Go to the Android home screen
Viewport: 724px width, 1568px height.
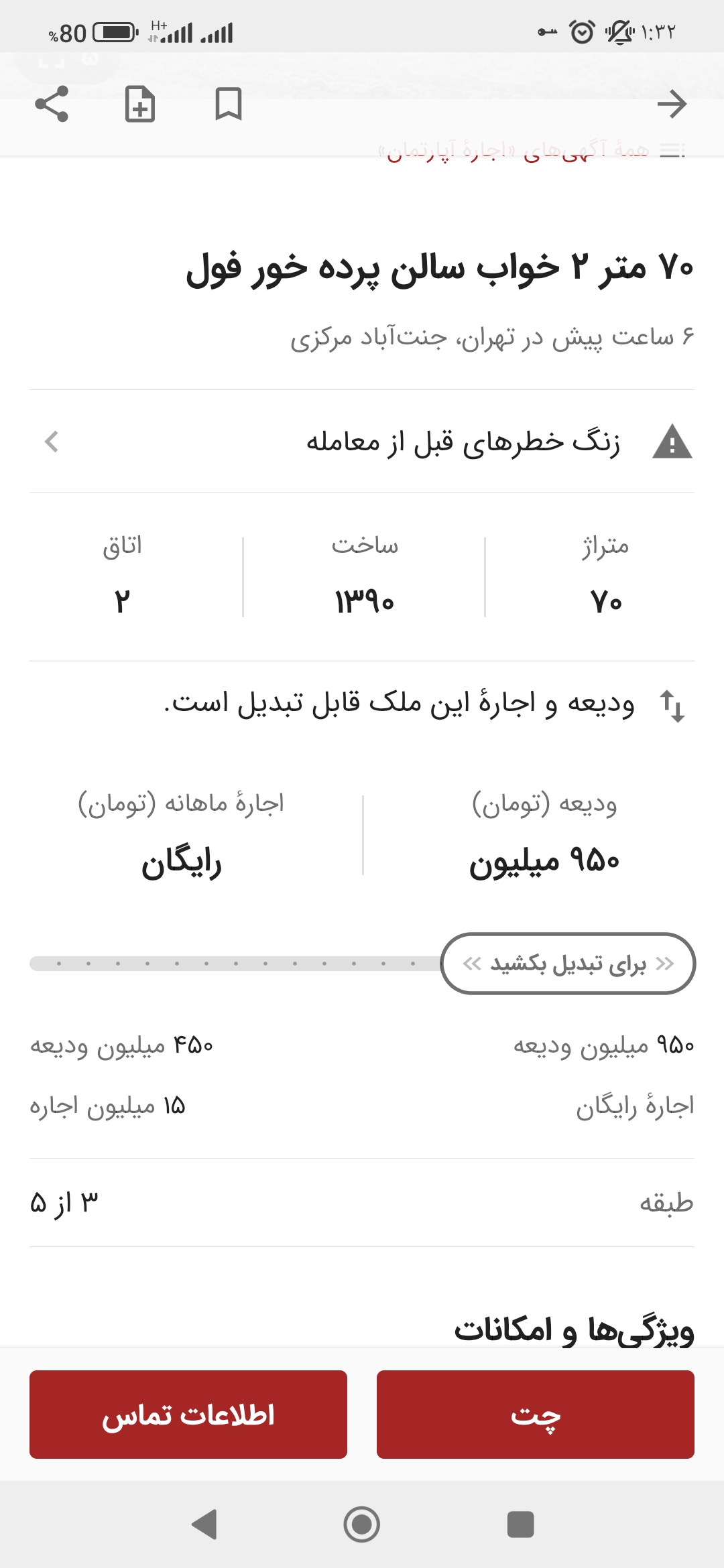[x=362, y=1524]
